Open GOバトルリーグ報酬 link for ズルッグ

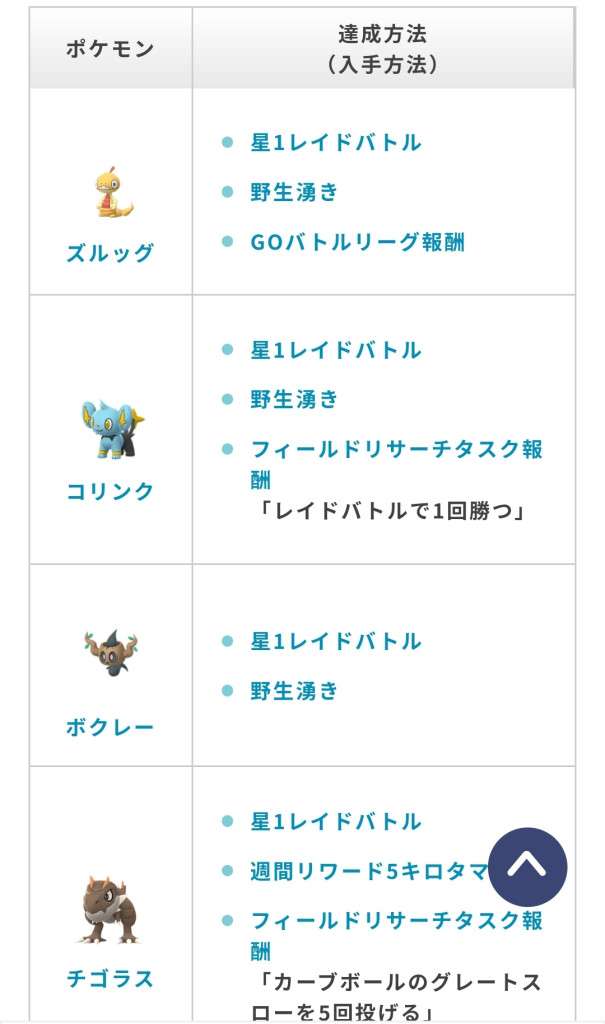click(x=357, y=242)
